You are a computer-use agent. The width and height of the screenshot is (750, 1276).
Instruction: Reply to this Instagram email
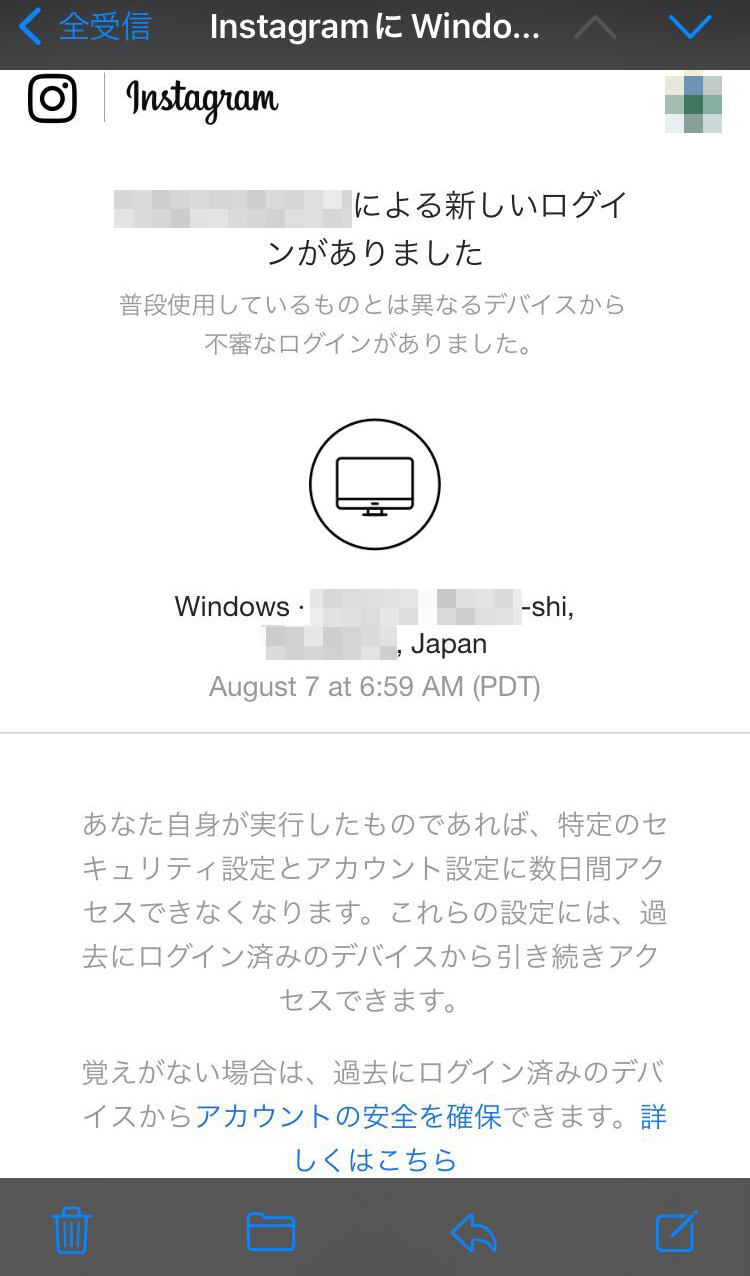coord(474,1231)
